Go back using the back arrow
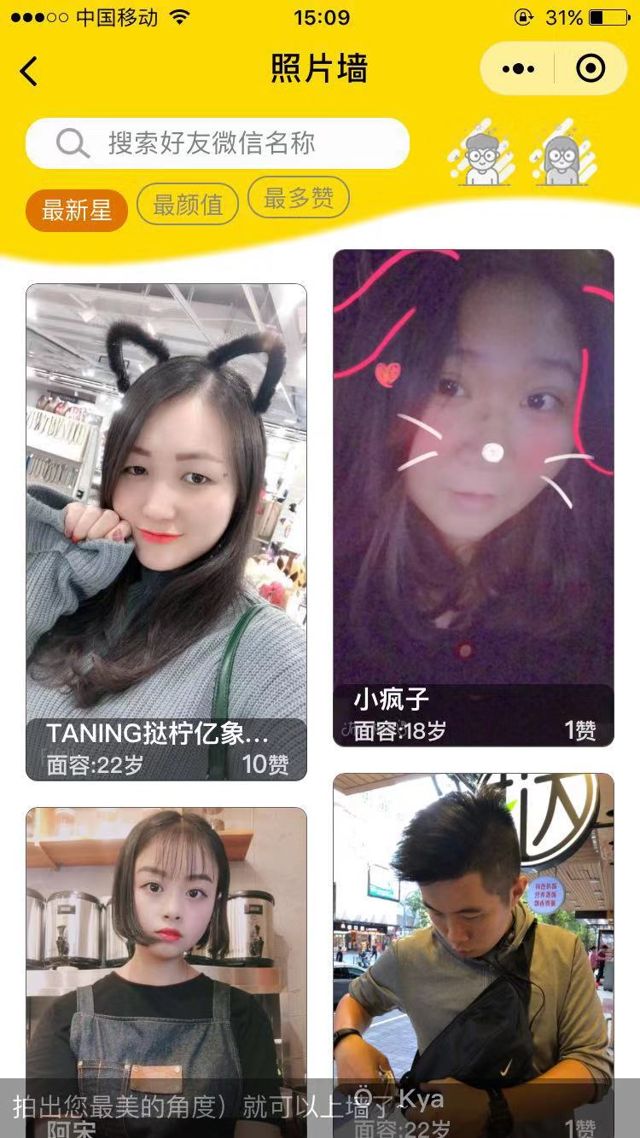The image size is (640, 1138). (29, 70)
